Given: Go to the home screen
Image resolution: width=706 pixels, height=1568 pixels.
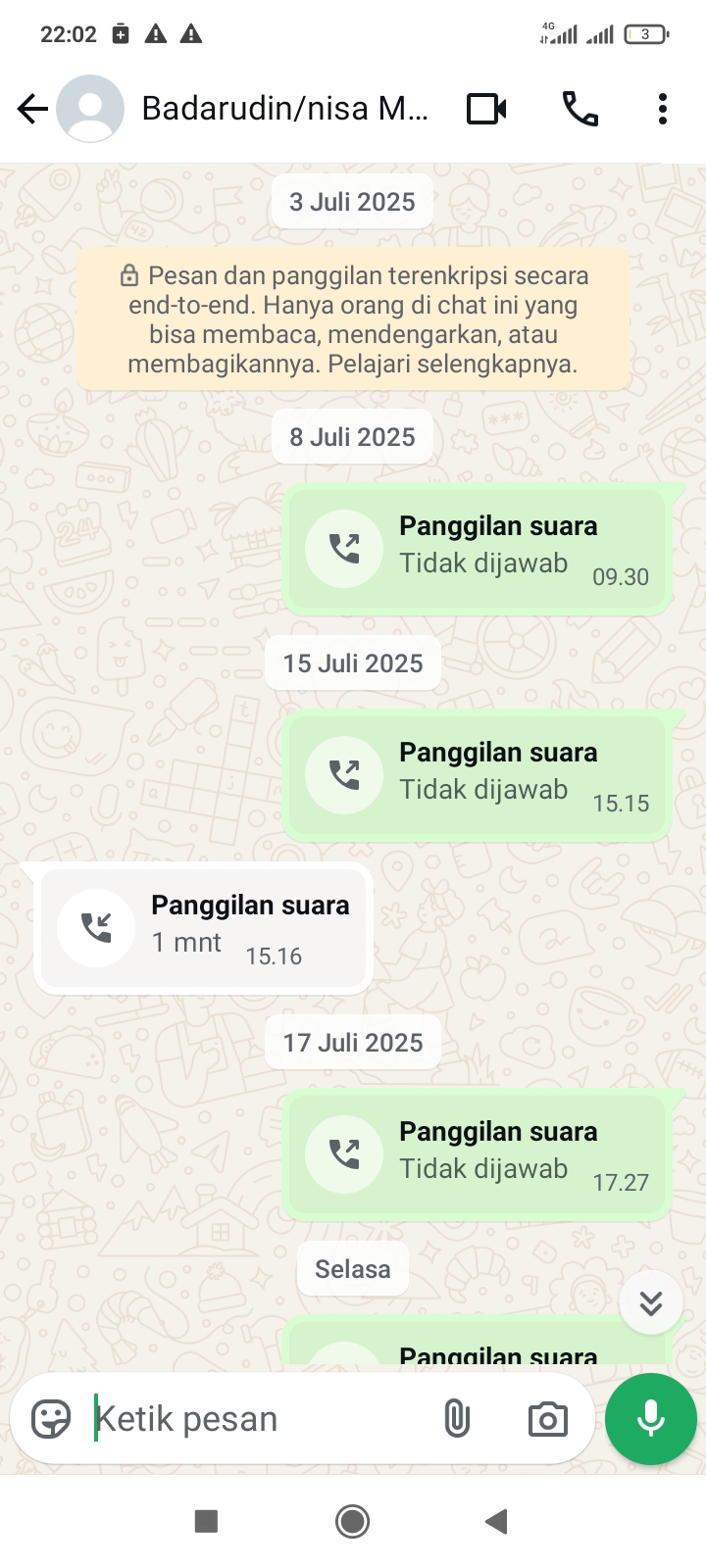Looking at the screenshot, I should [352, 1521].
